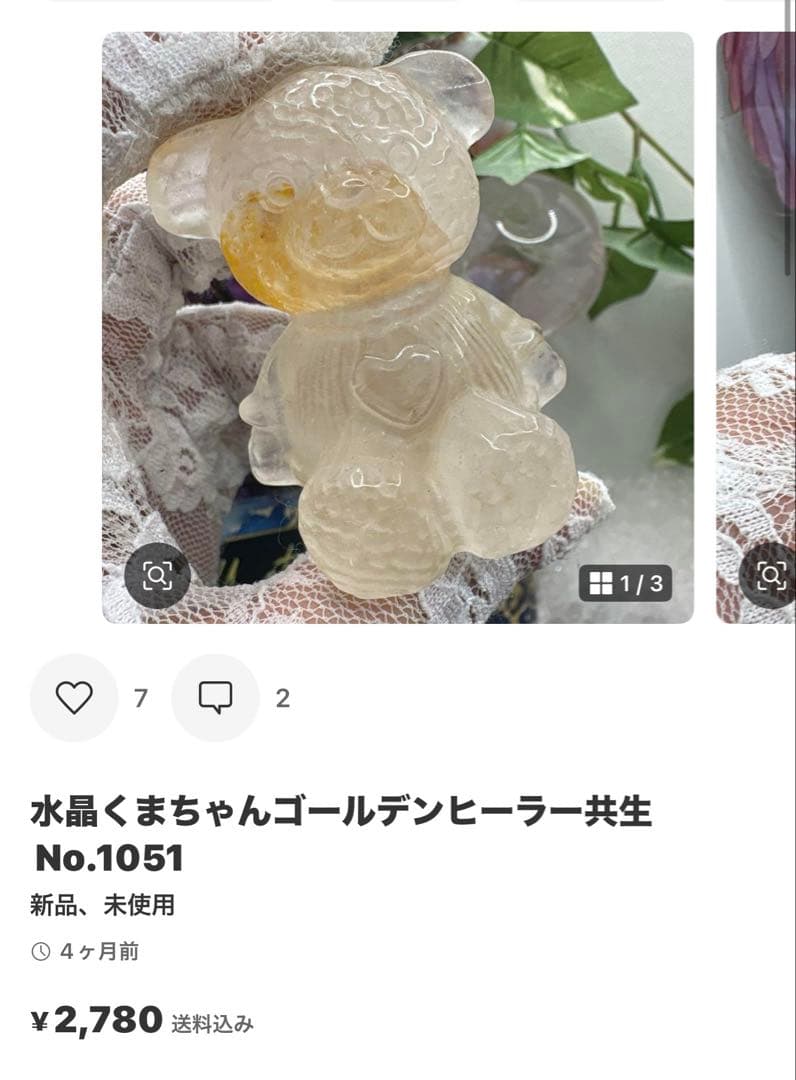The width and height of the screenshot is (796, 1080).
Task: Open the crystal bear product photo
Action: pos(398,320)
